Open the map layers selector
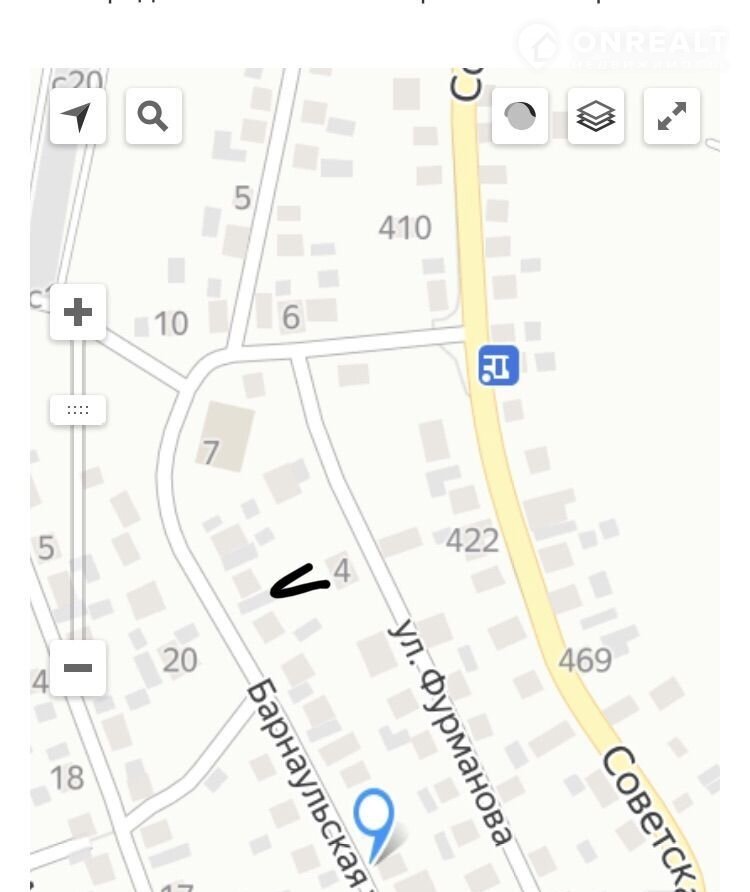The width and height of the screenshot is (750, 892). (596, 116)
